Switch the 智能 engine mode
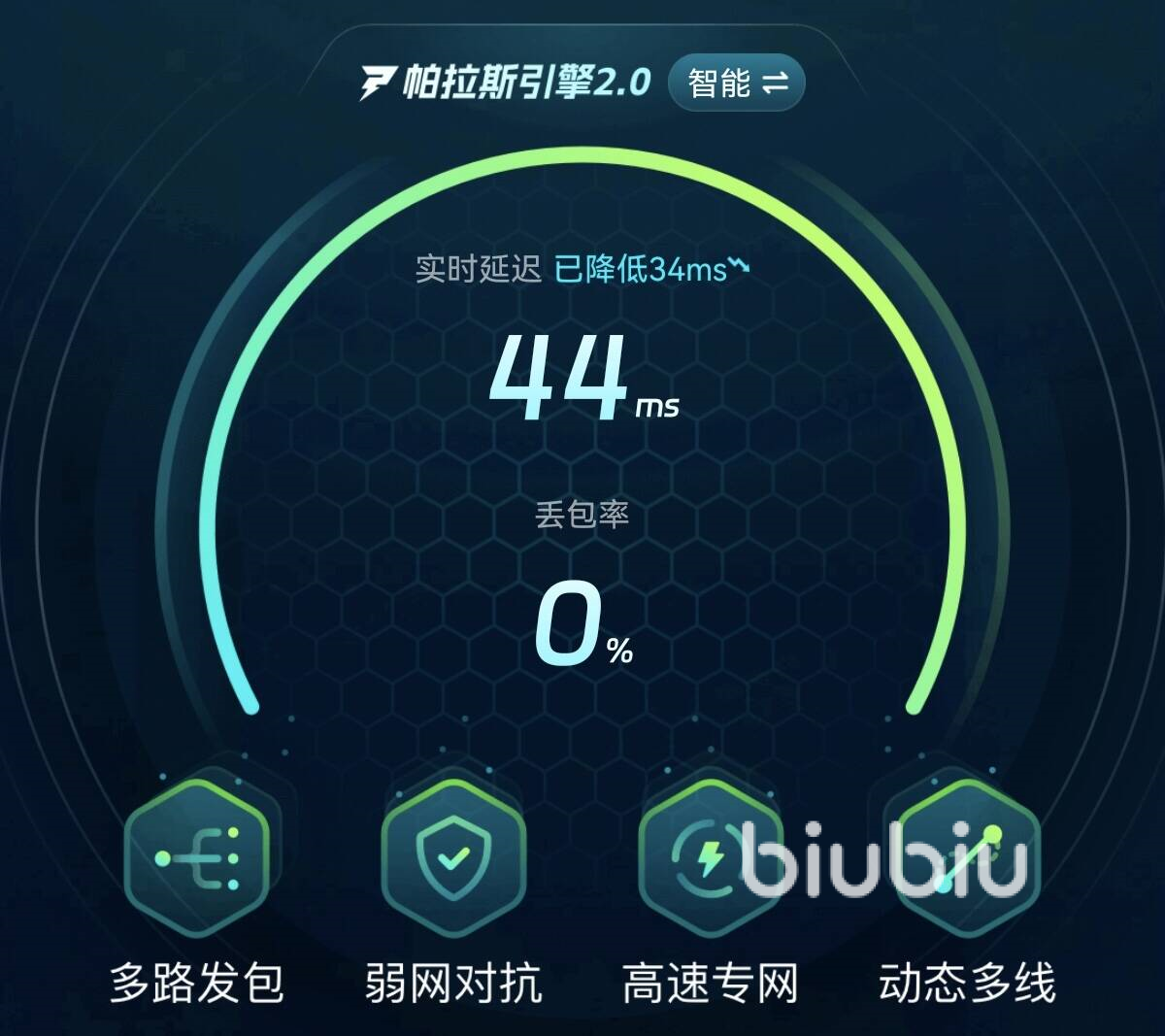Screen dimensions: 1165x1036 point(736,83)
